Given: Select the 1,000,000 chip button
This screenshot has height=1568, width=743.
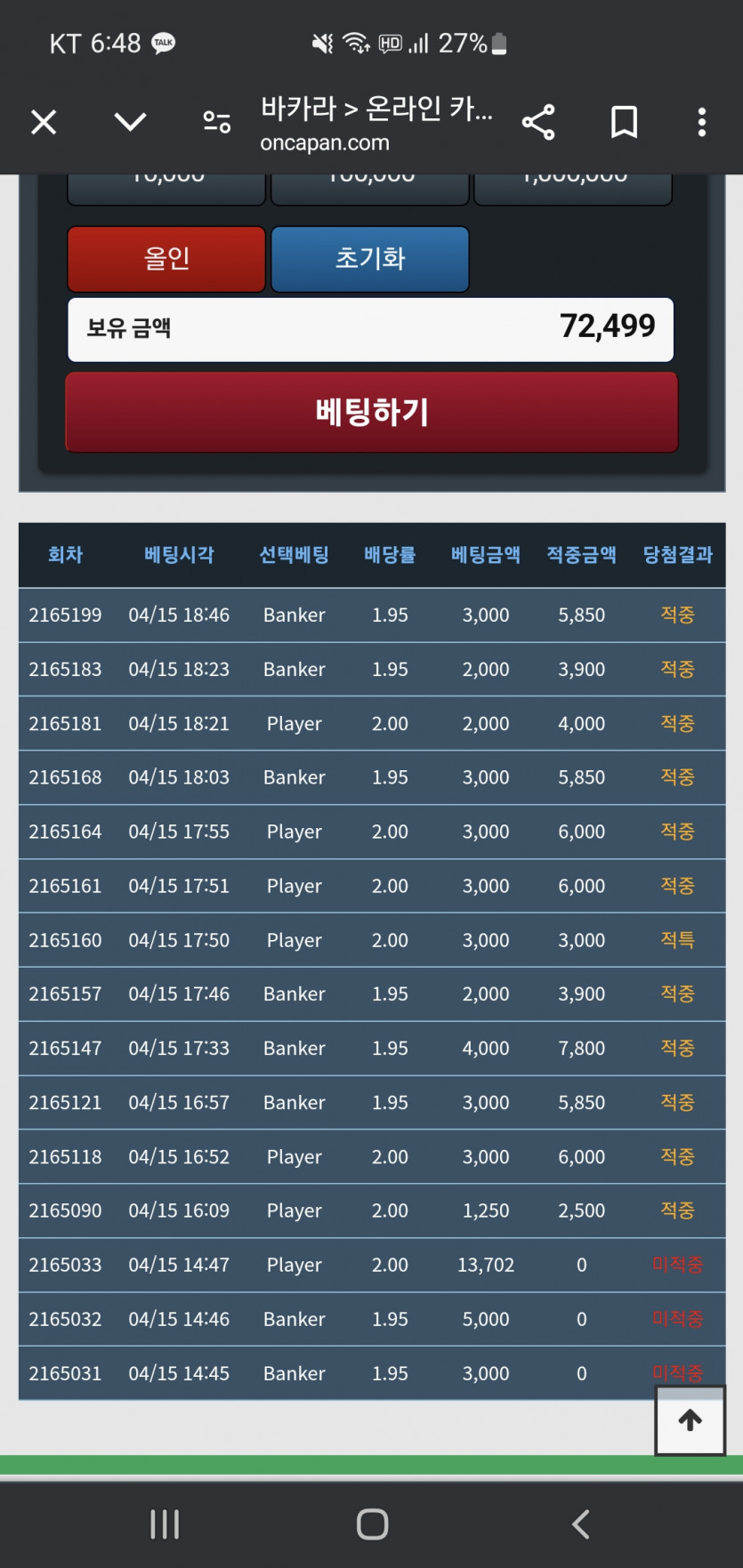Looking at the screenshot, I should (x=573, y=189).
